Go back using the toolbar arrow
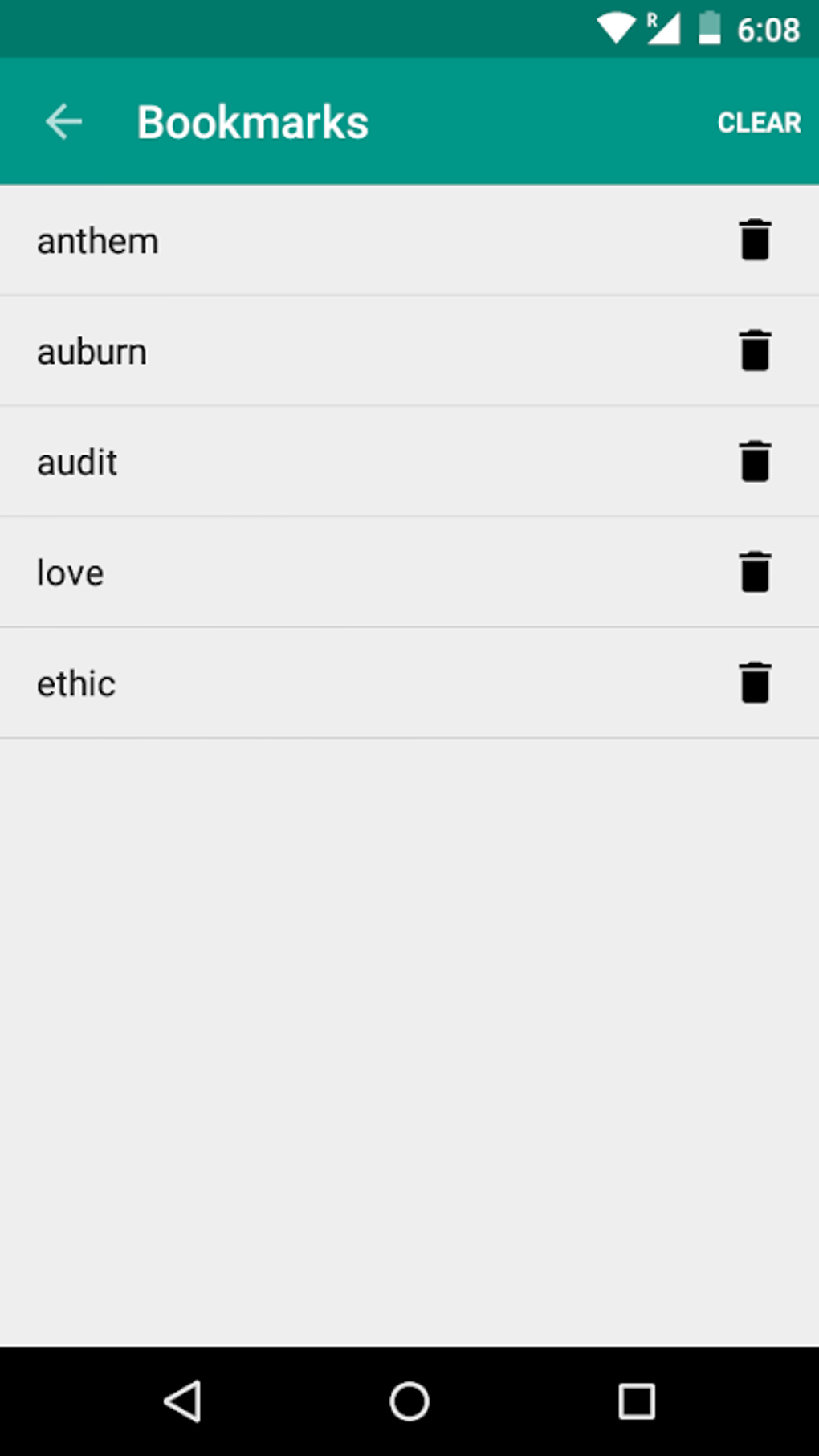 63,122
